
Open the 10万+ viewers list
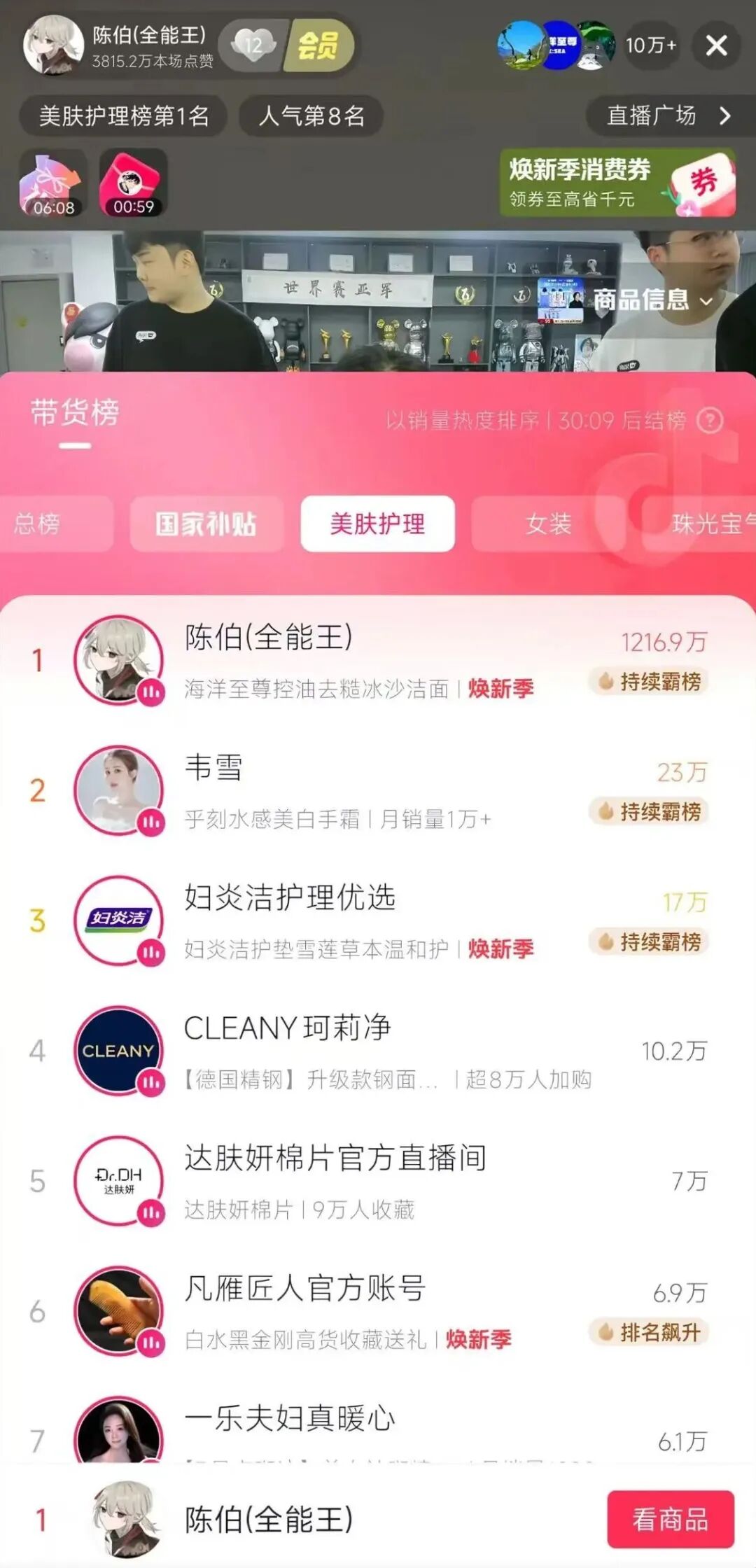(650, 46)
